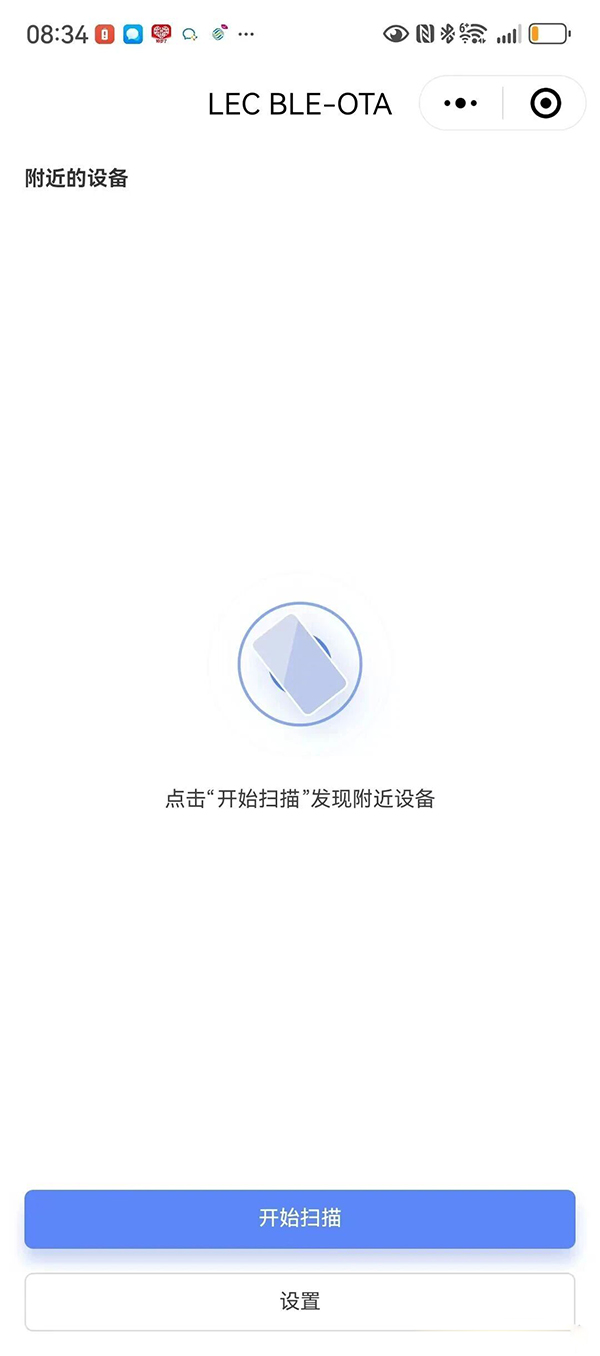This screenshot has height=1356, width=600.
Task: Open the 设置 settings button
Action: (300, 1301)
